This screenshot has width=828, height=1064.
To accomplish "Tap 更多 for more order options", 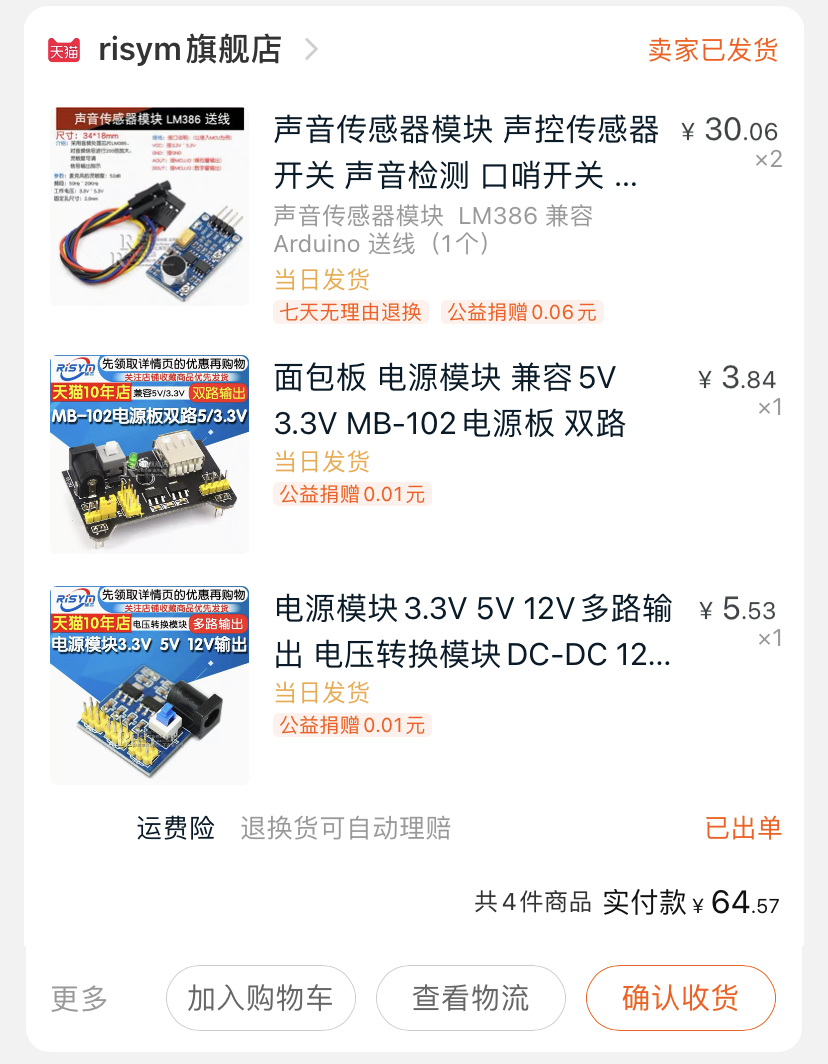I will click(79, 998).
